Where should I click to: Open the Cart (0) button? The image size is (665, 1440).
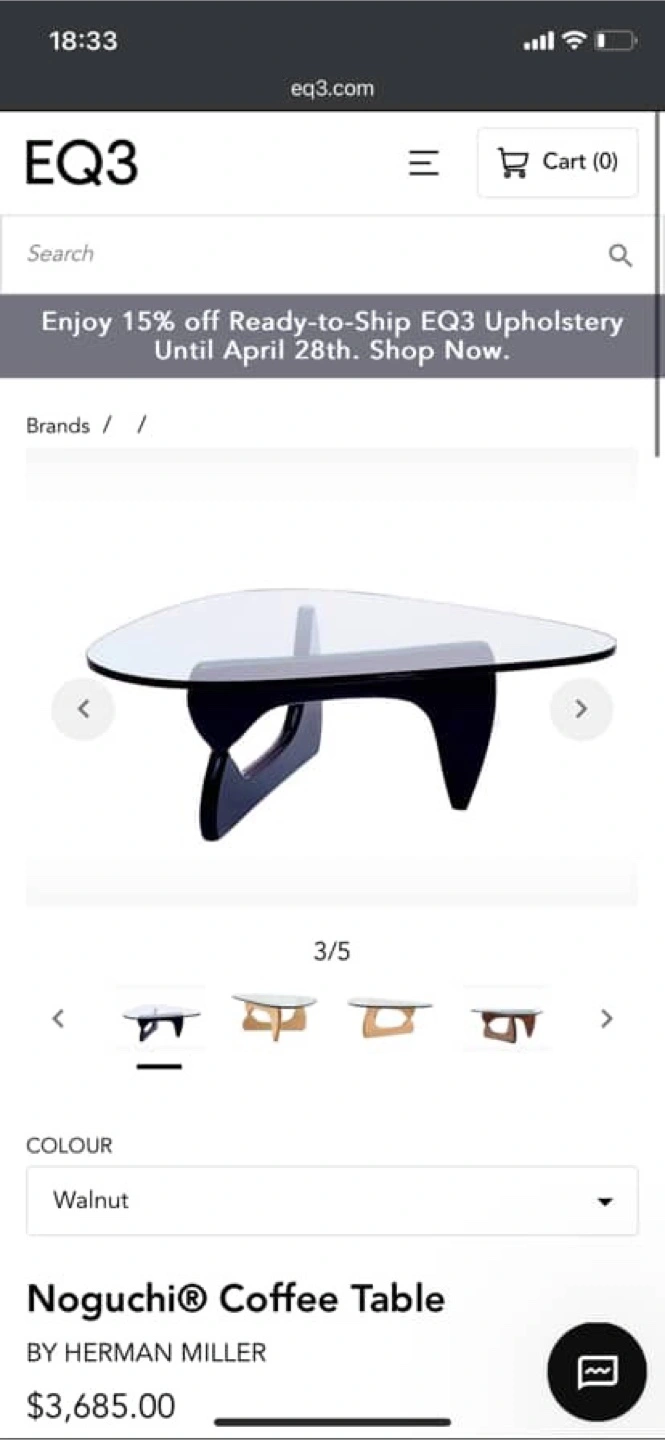click(557, 162)
